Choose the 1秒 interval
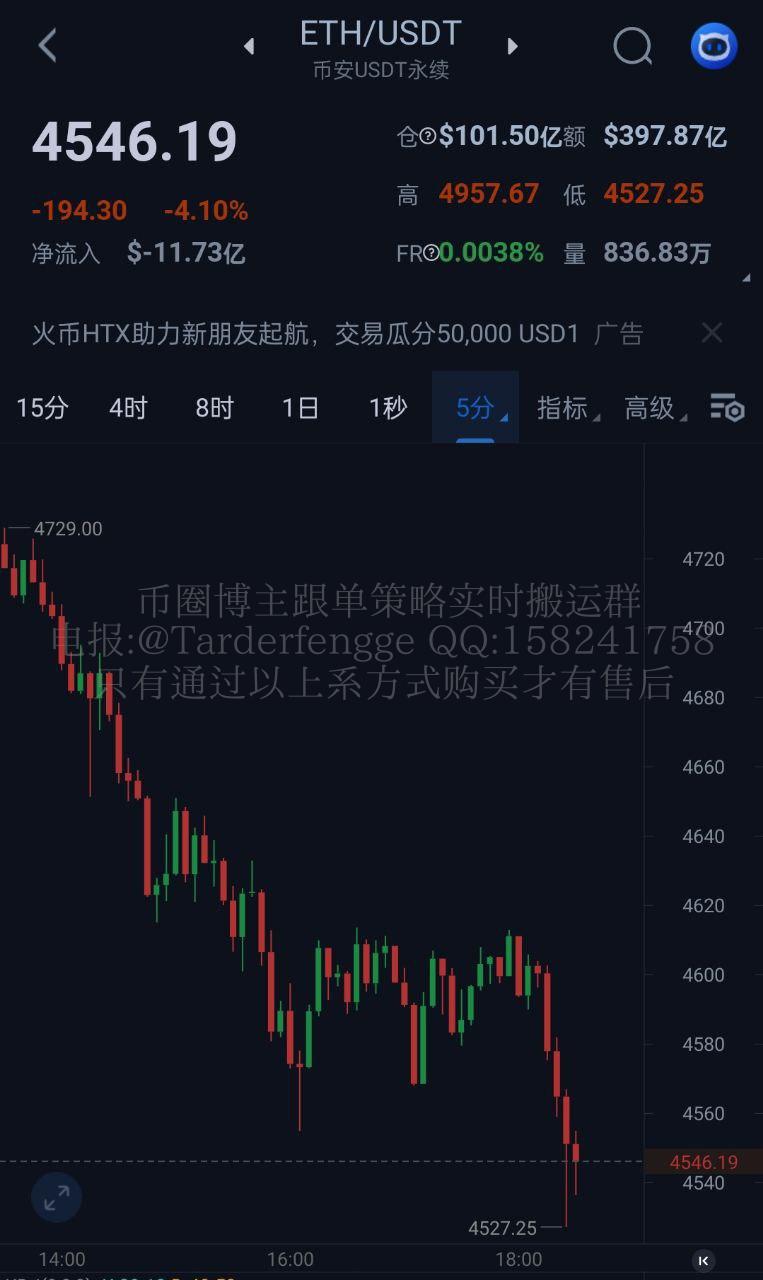The image size is (763, 1280). click(388, 407)
